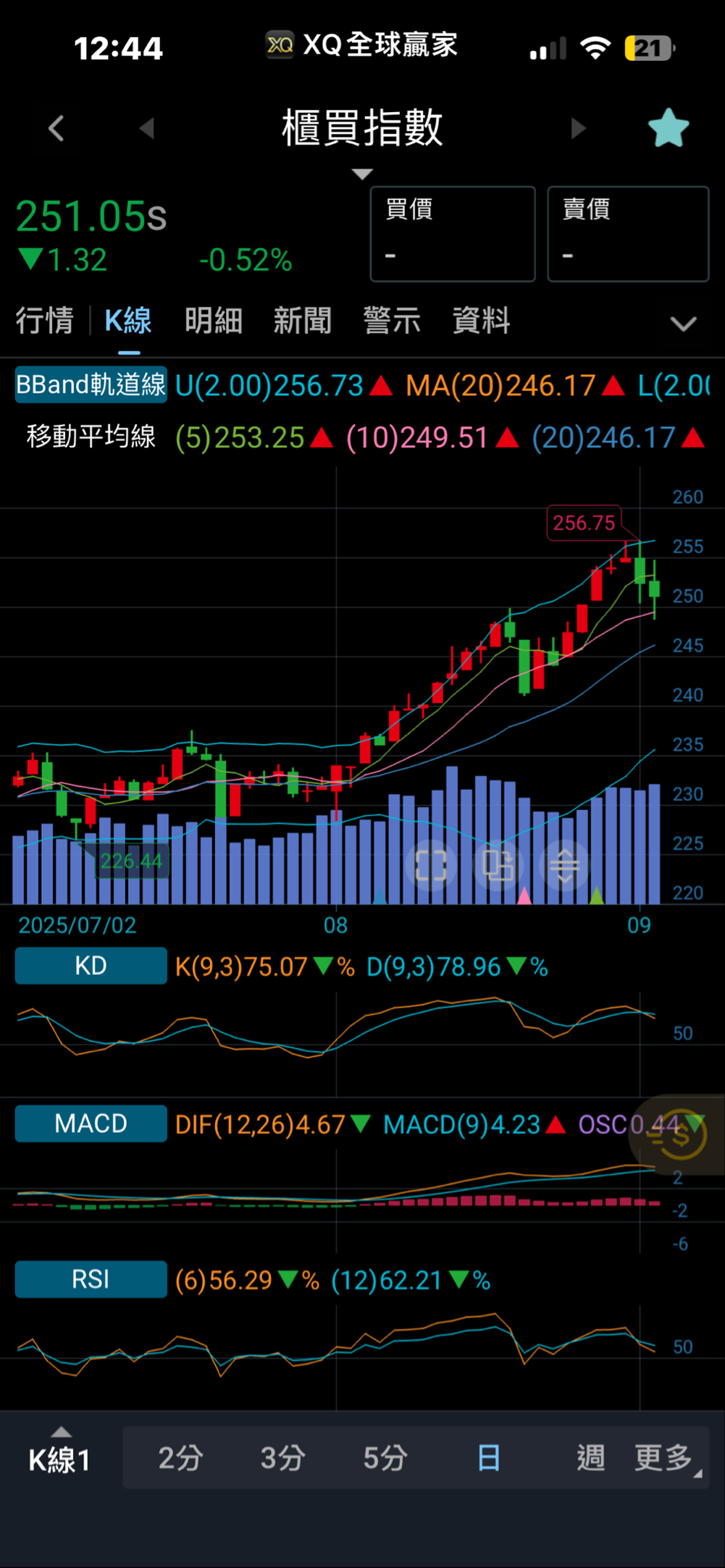Image resolution: width=725 pixels, height=1568 pixels.
Task: Open 更多 period options
Action: click(x=664, y=1458)
